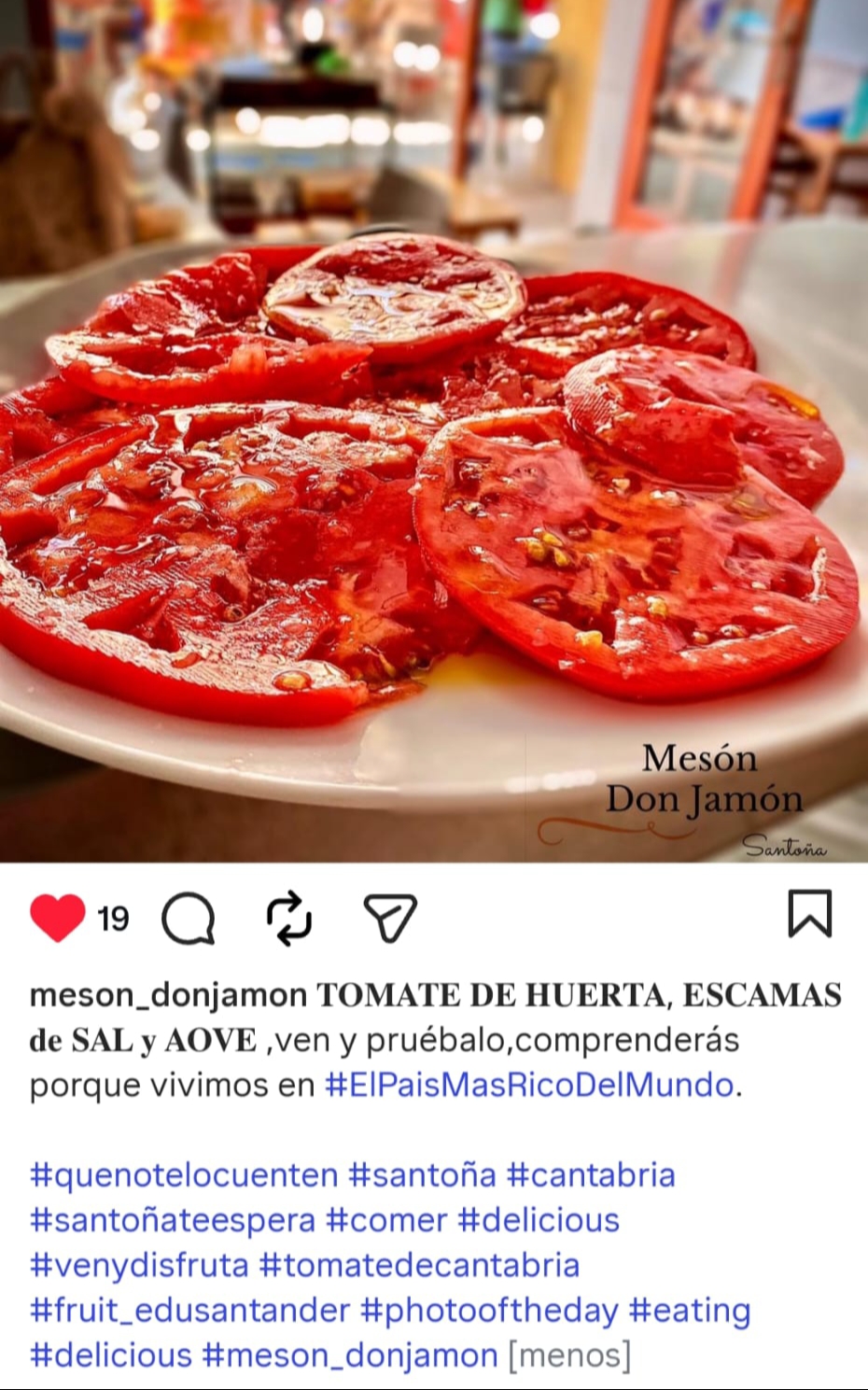
Task: Browse the #santoña hashtag
Action: coord(422,1174)
